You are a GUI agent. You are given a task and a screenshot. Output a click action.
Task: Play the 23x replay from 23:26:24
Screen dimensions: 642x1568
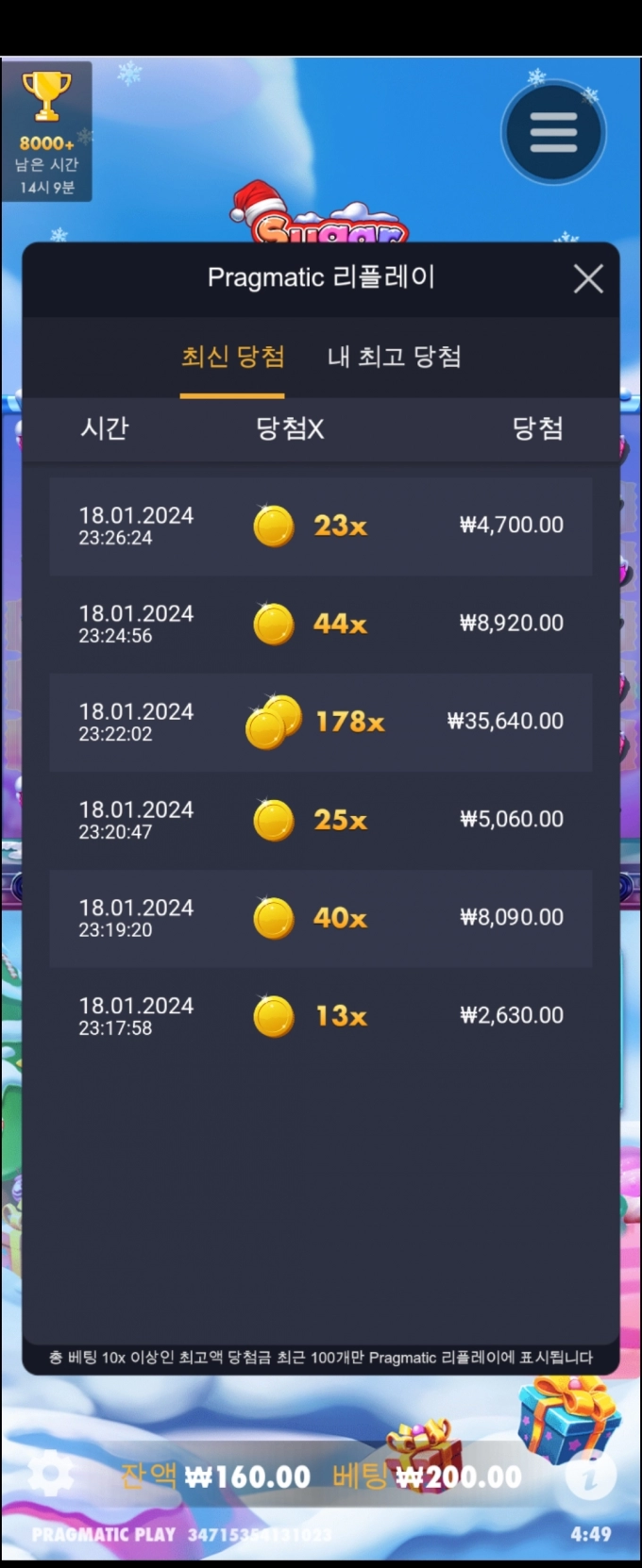pos(321,525)
